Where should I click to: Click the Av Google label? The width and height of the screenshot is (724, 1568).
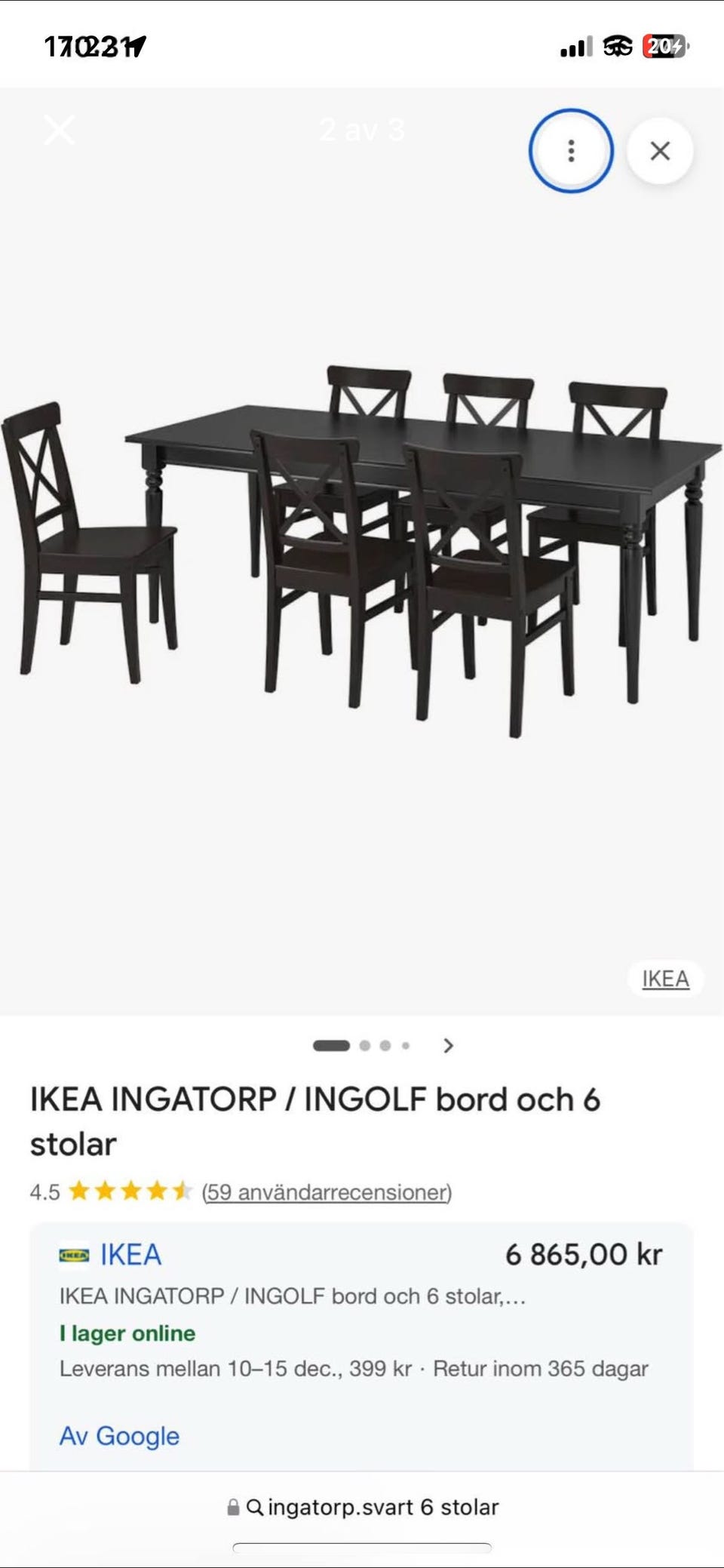tap(118, 1435)
